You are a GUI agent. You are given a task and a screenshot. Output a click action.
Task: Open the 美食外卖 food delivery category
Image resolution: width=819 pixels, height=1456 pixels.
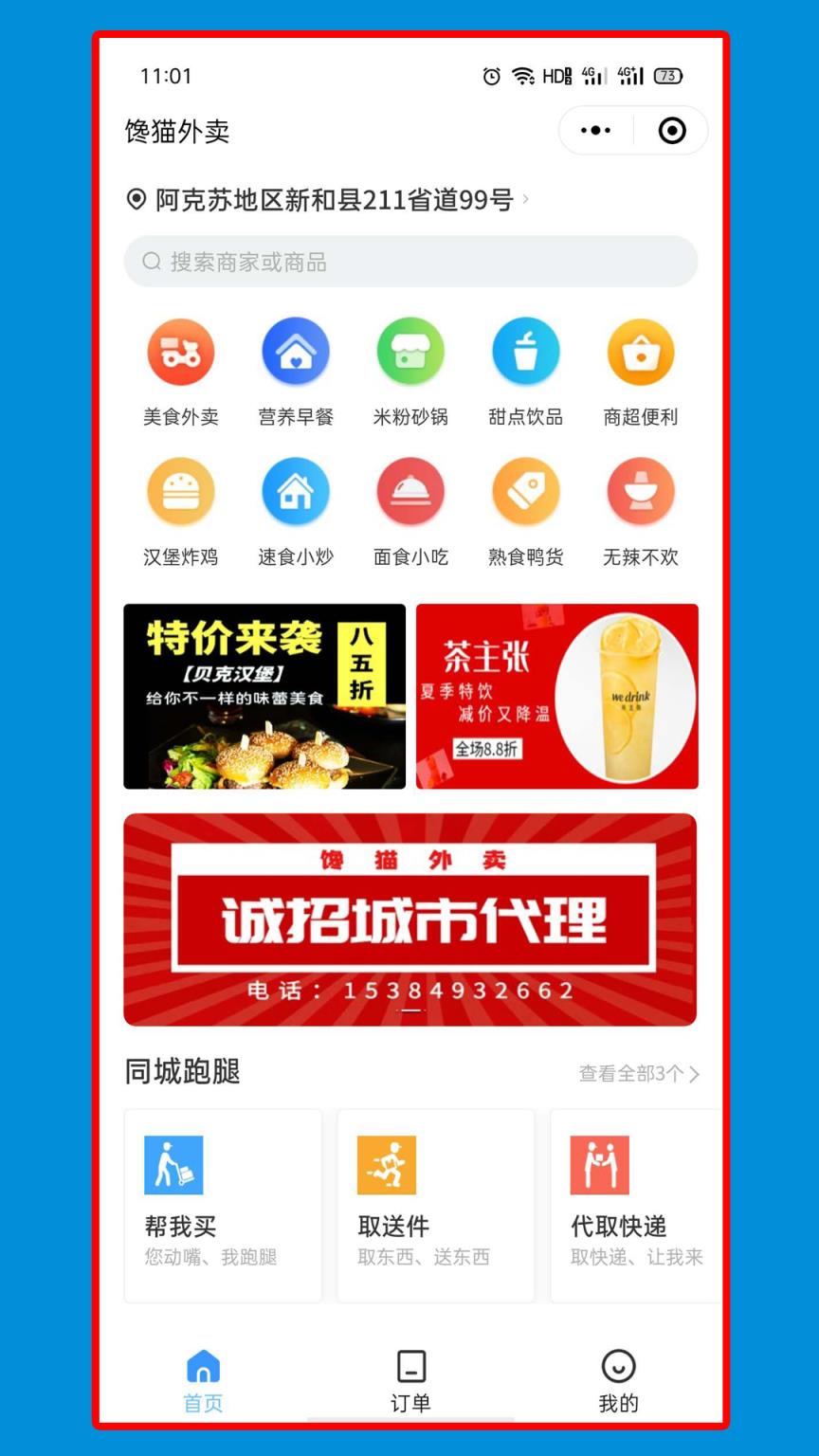pyautogui.click(x=181, y=370)
